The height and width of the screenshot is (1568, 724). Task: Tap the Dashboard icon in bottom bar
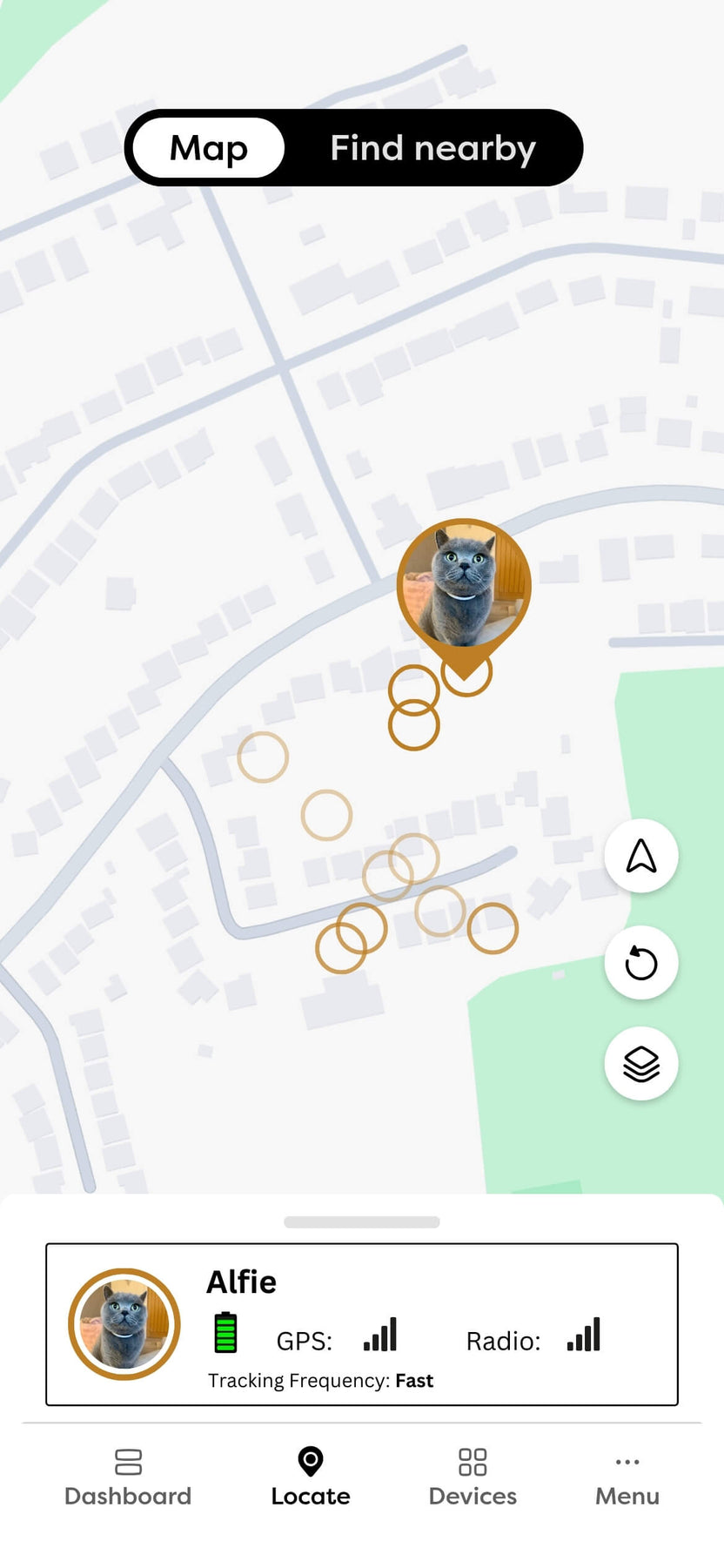pos(127,1459)
